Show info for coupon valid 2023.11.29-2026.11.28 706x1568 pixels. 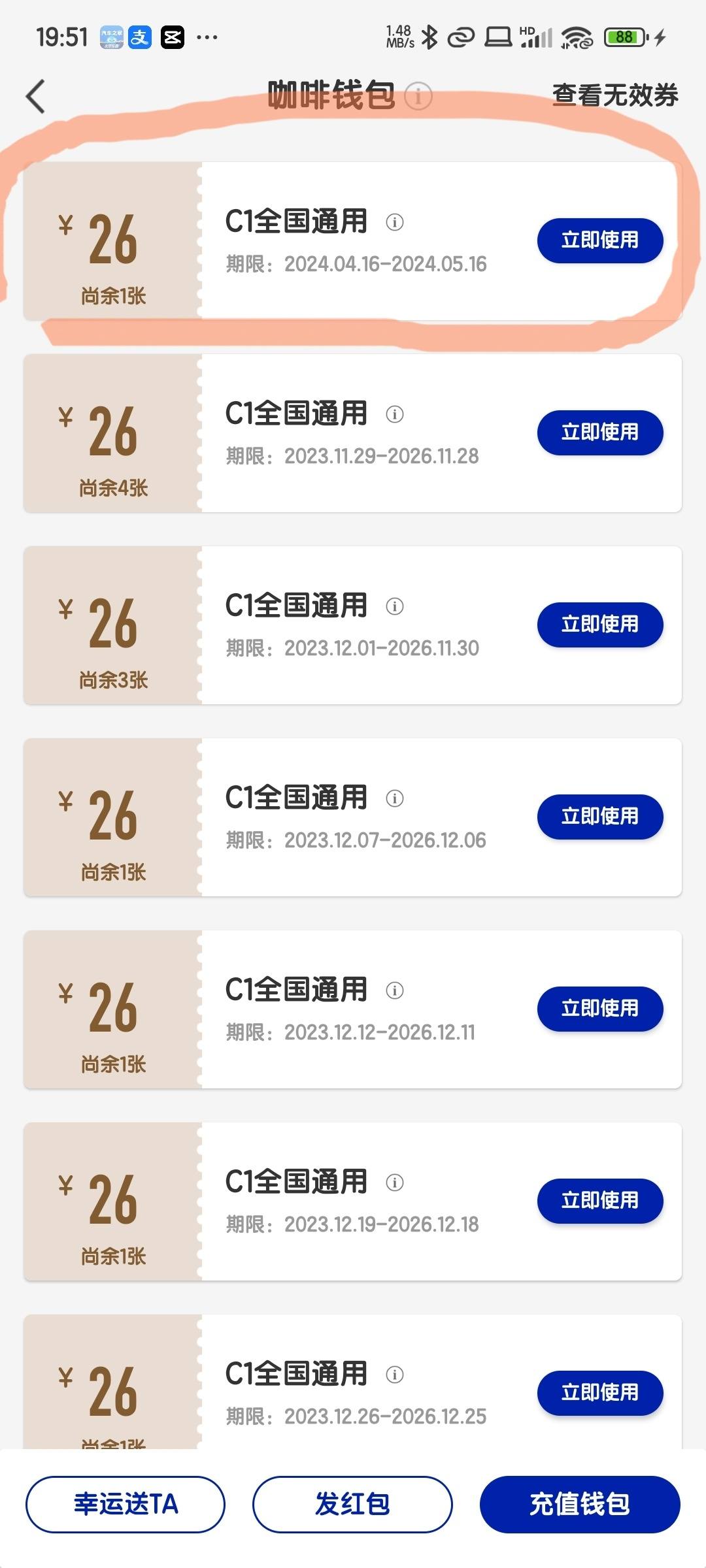pyautogui.click(x=395, y=414)
